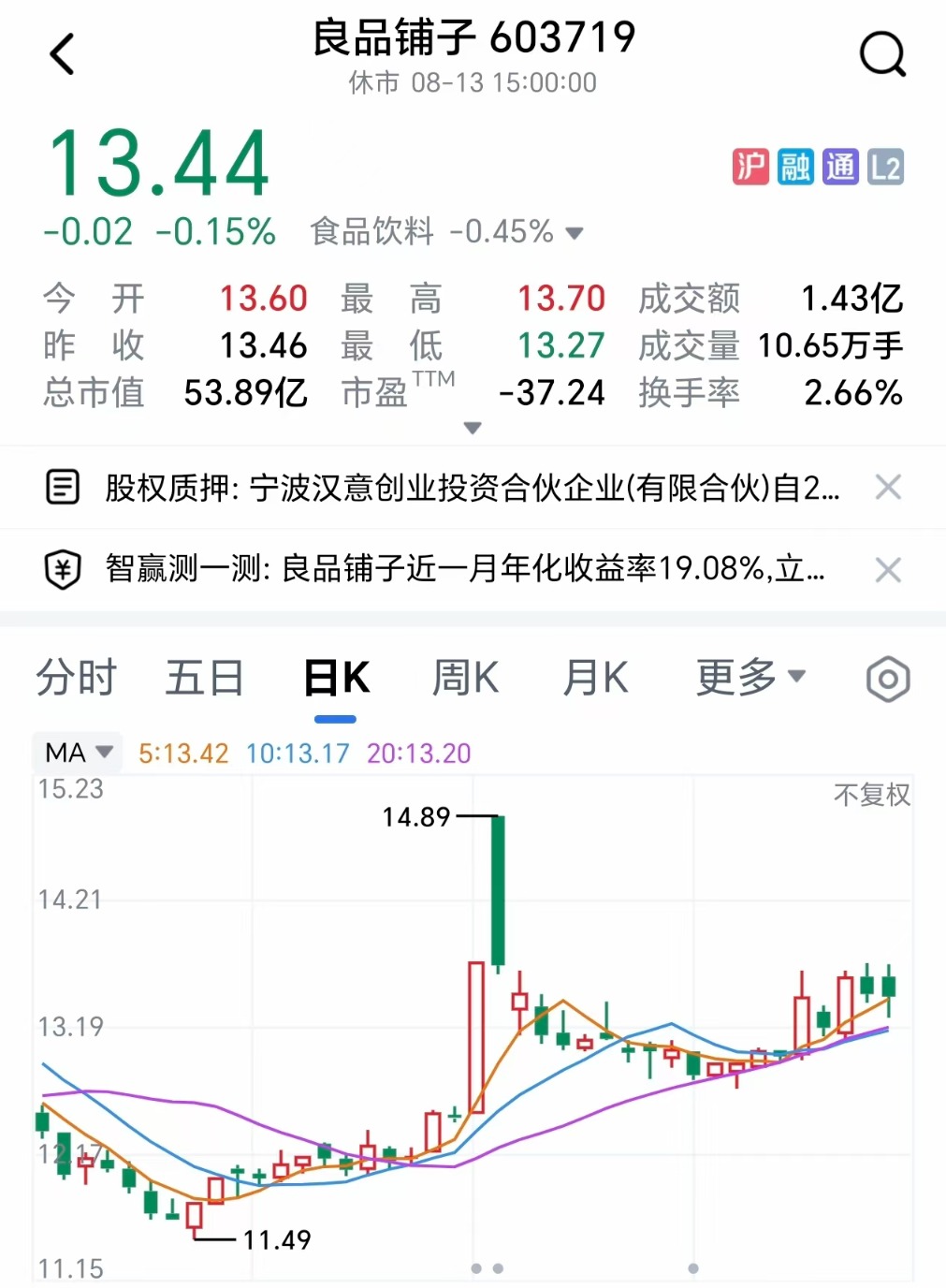This screenshot has height=1288, width=946.
Task: Switch to the 分时 chart tab
Action: click(x=76, y=678)
